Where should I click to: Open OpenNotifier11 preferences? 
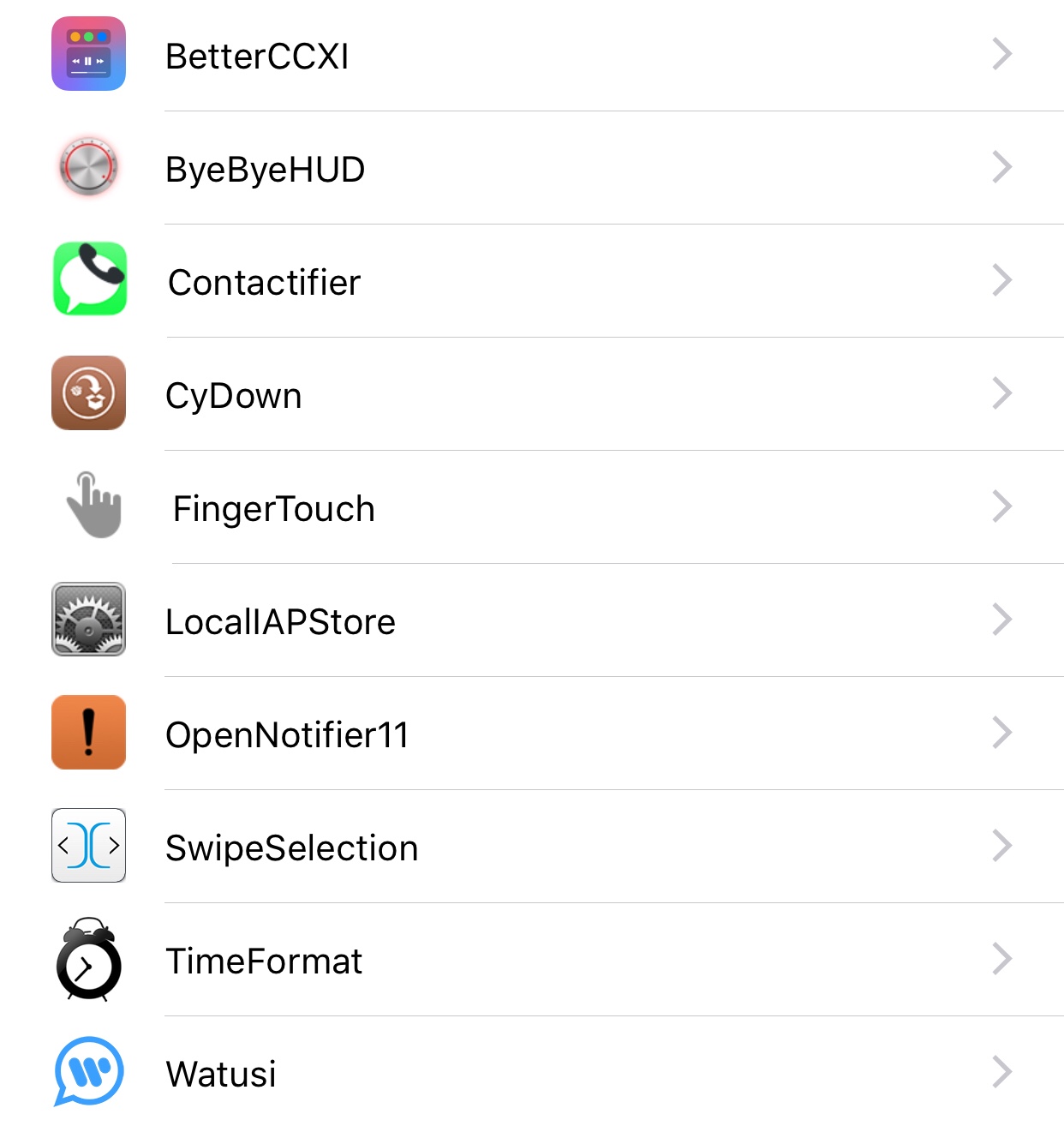click(x=531, y=734)
